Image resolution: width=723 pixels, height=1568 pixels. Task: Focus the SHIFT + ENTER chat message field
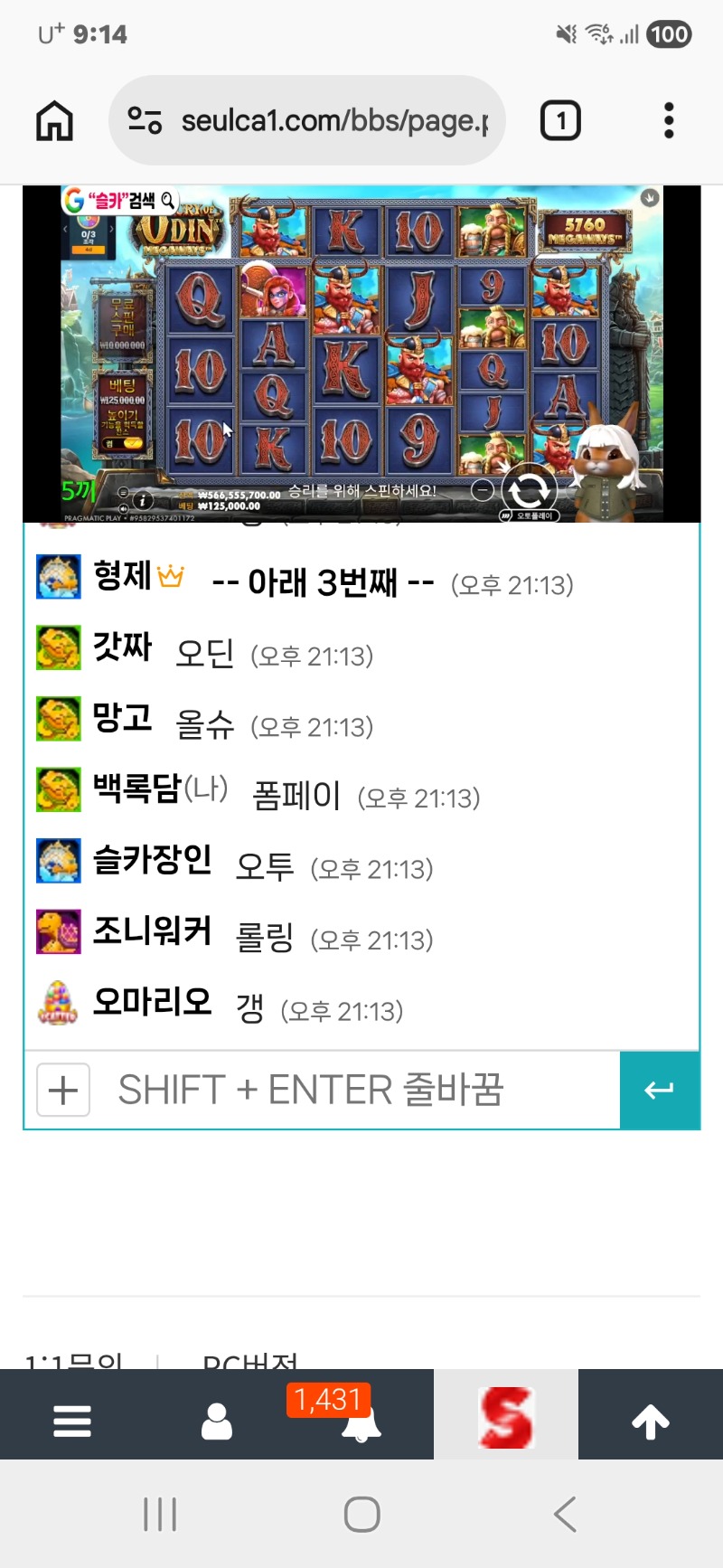coord(352,1090)
